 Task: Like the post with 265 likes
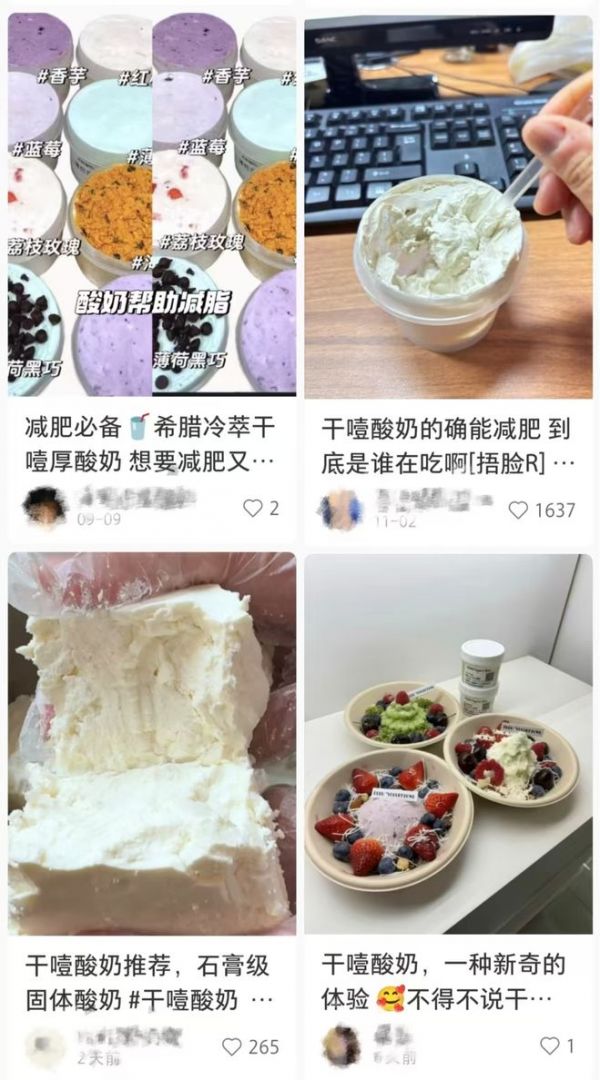pos(232,1047)
